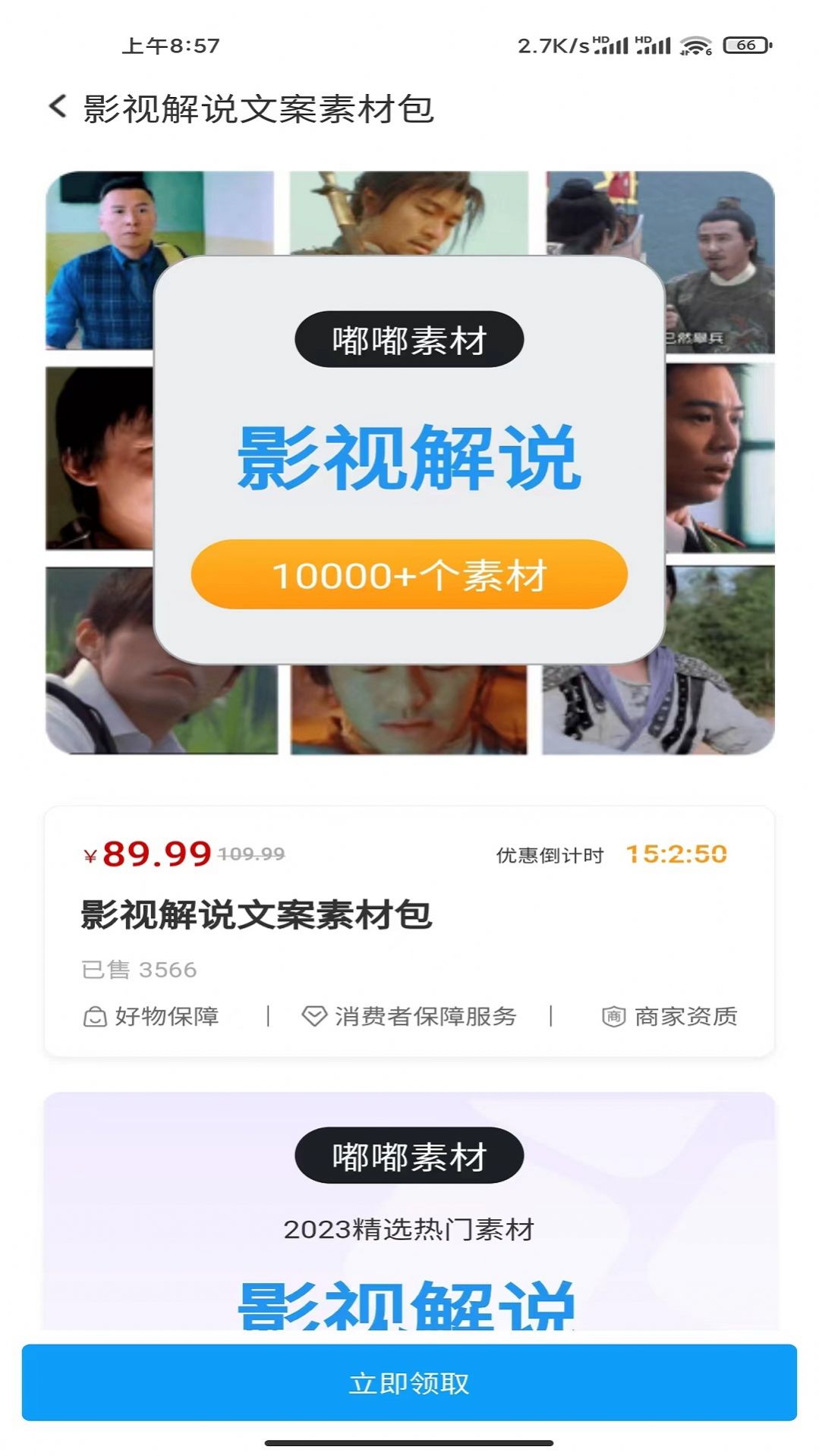Check 商家资质 credentials
819x1456 pixels.
click(x=669, y=1015)
